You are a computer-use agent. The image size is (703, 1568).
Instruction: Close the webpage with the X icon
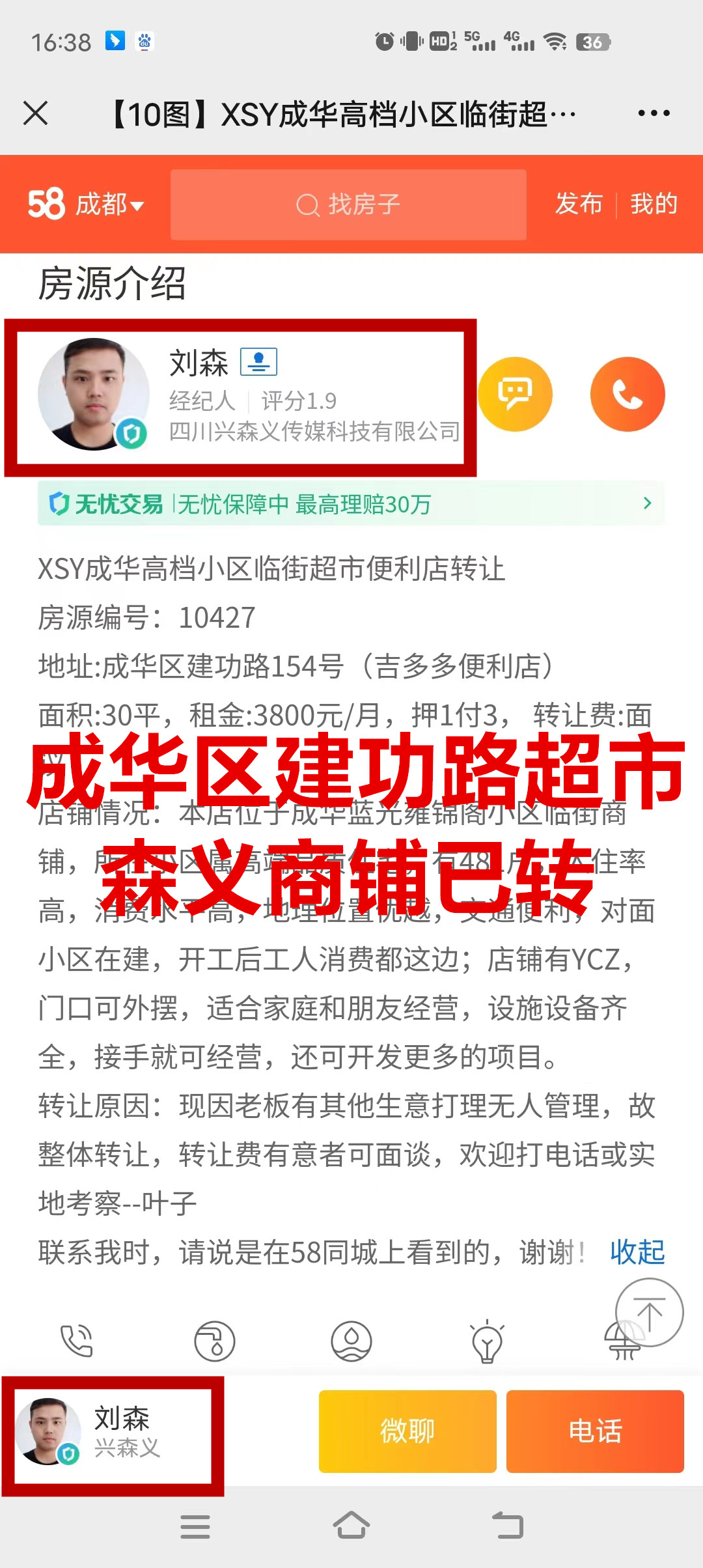pos(36,113)
